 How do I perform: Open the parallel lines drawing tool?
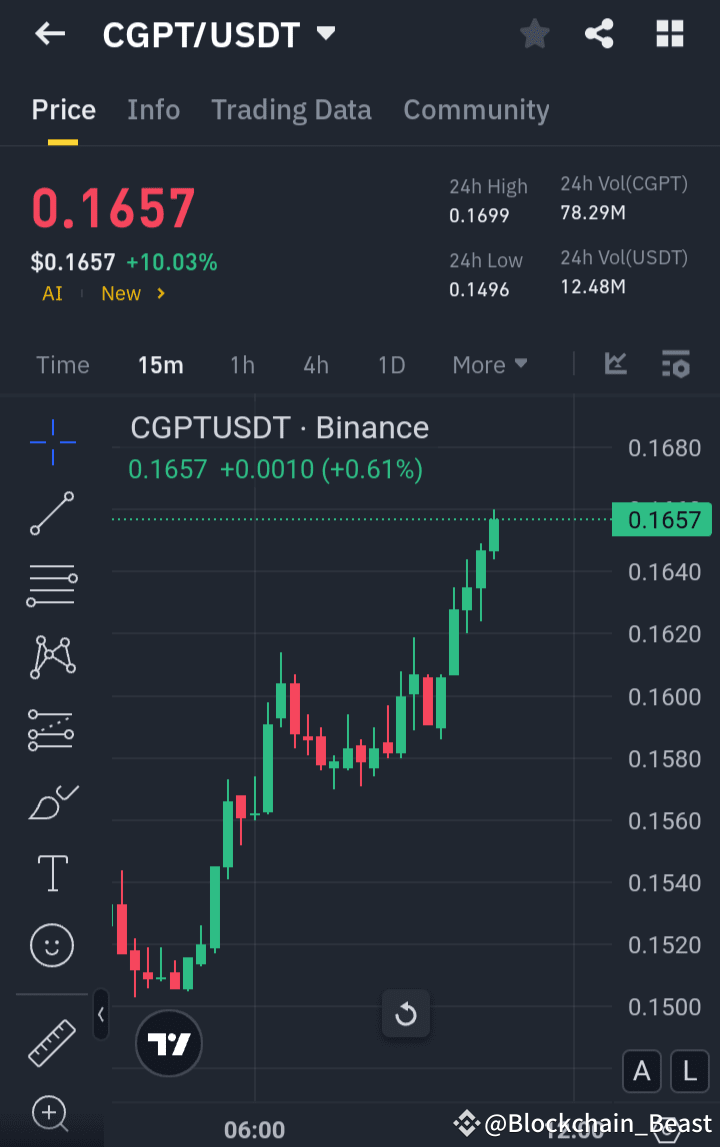[51, 585]
